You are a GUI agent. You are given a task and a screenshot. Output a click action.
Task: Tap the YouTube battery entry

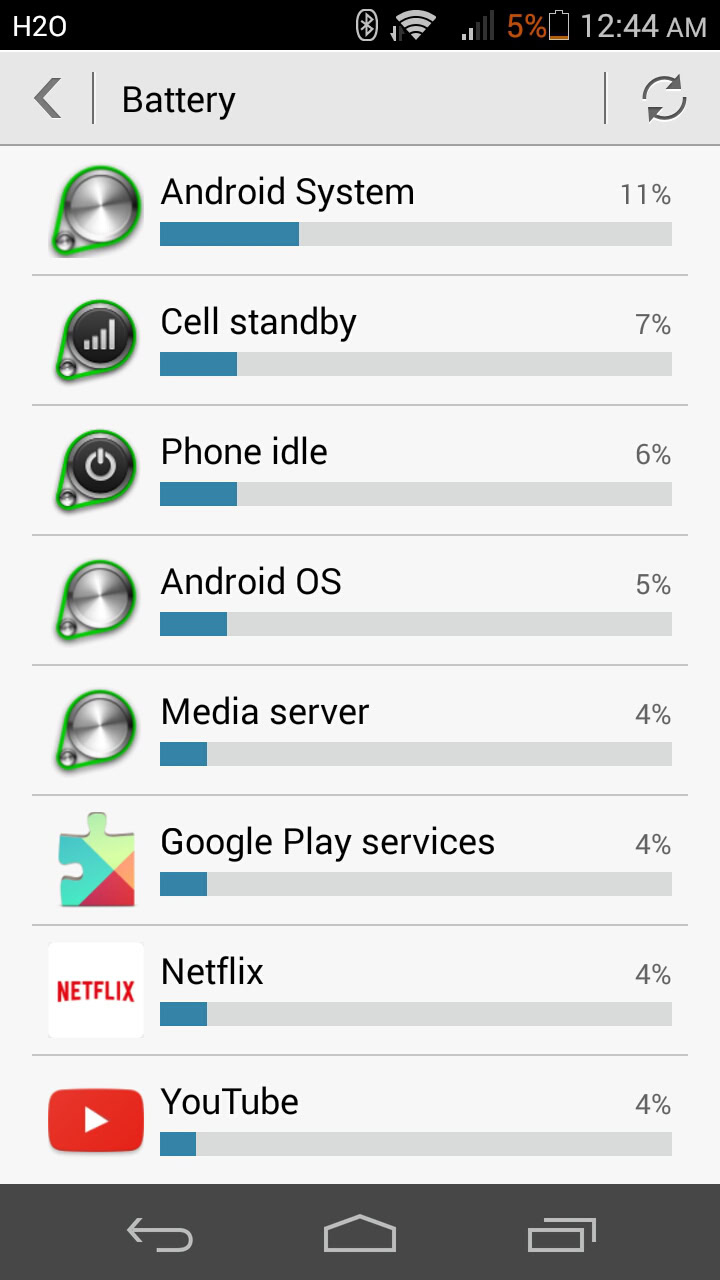pos(360,1121)
